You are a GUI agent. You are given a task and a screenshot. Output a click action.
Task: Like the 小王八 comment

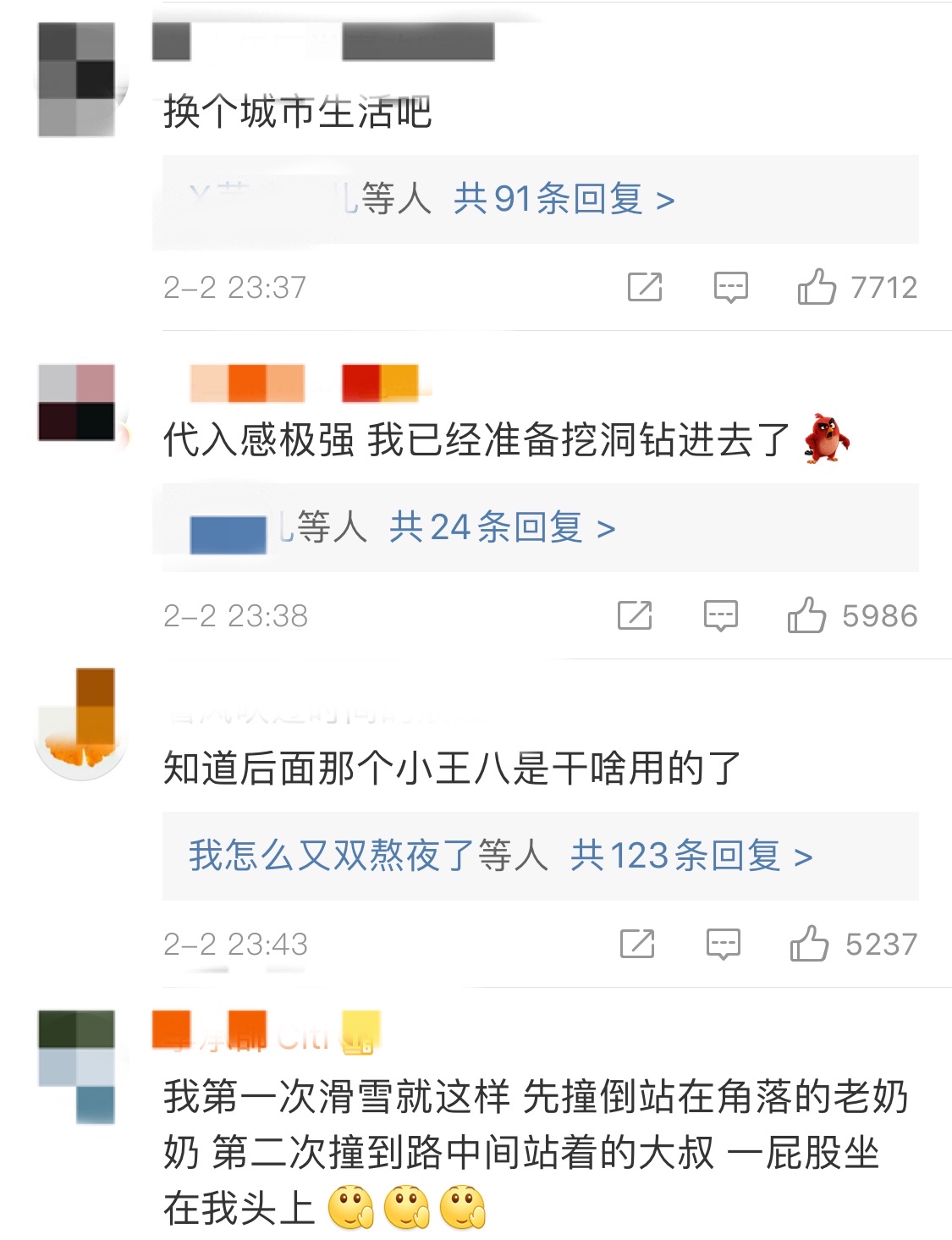pos(809,944)
